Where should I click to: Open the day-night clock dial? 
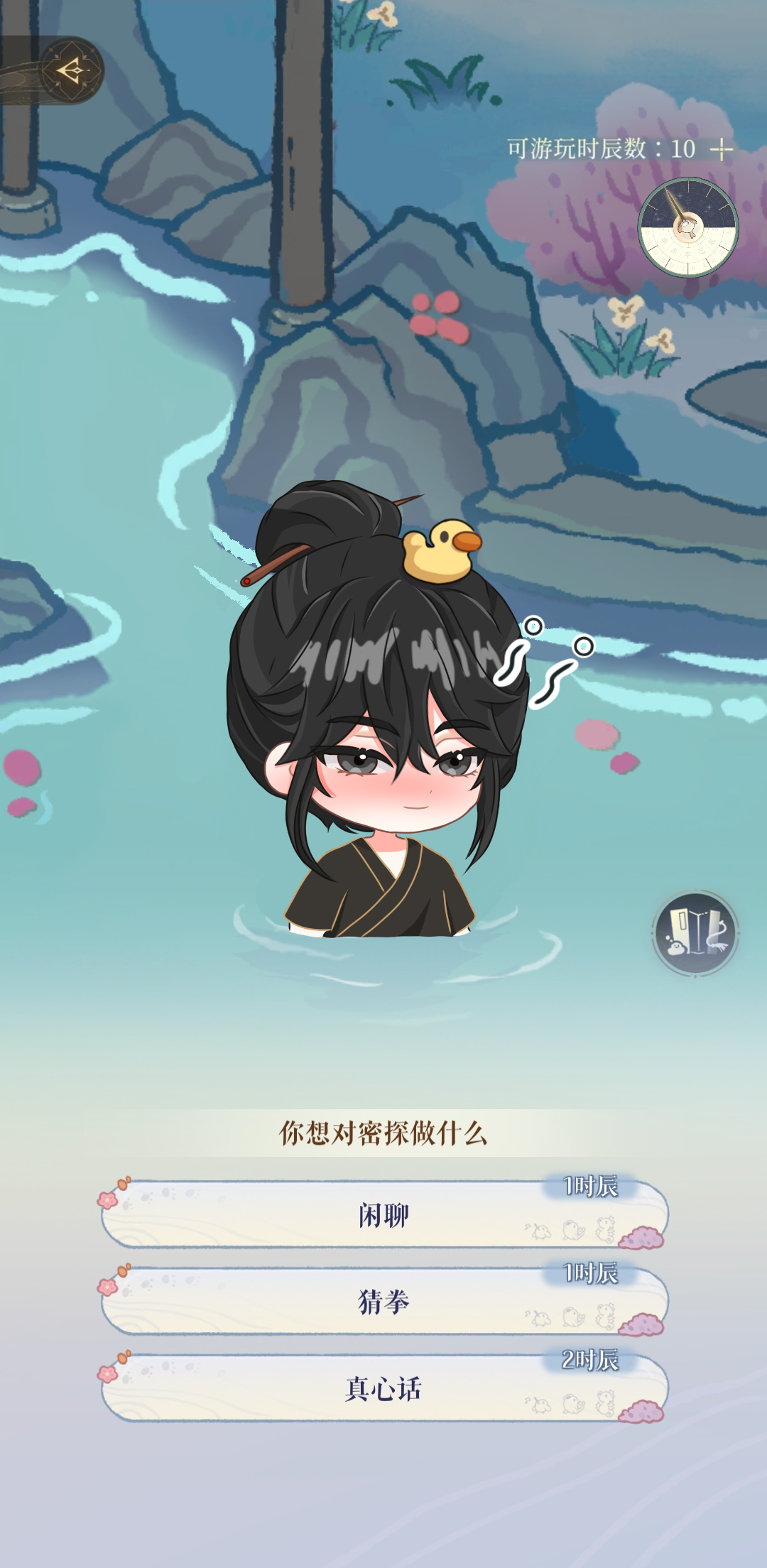[687, 227]
